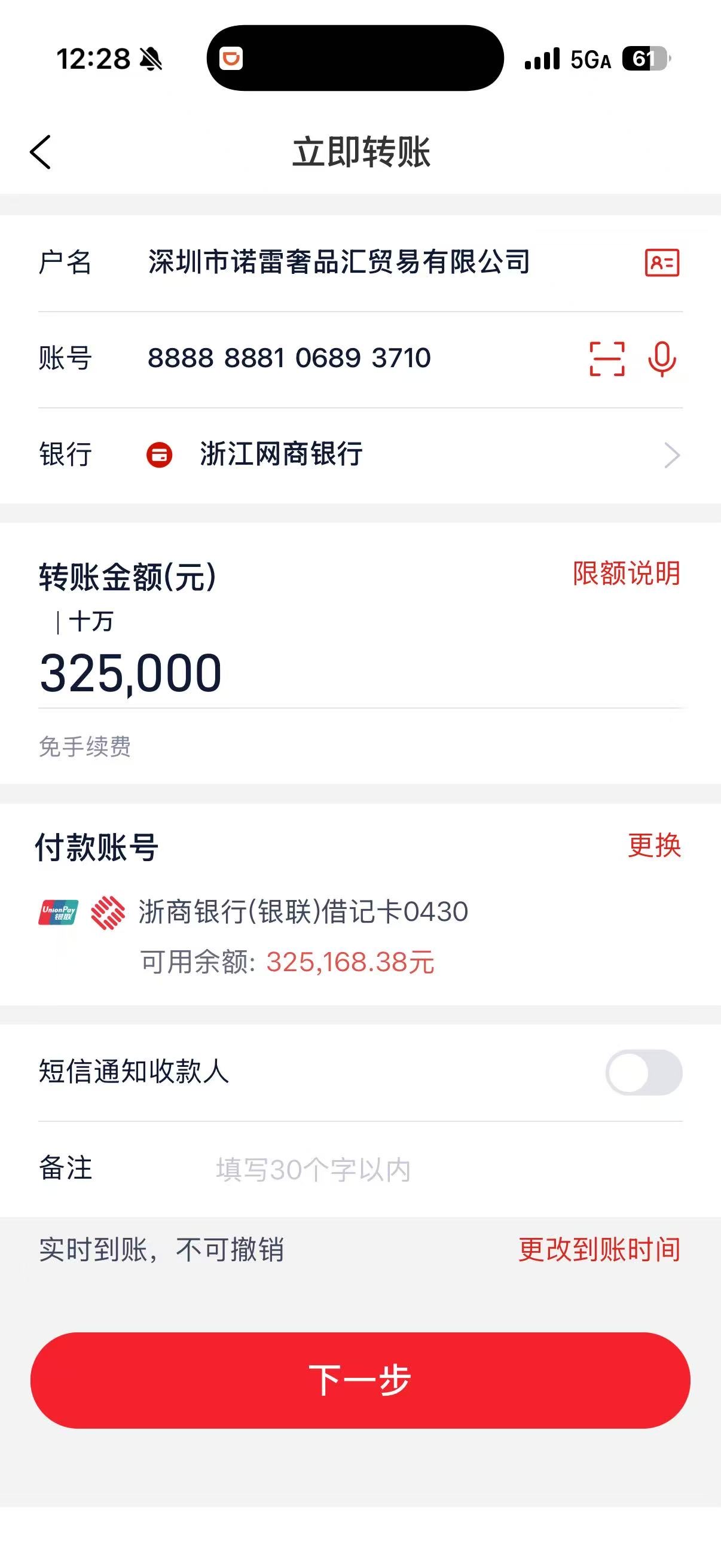Use the microphone for voice account input
This screenshot has width=721, height=1568.
tap(662, 359)
